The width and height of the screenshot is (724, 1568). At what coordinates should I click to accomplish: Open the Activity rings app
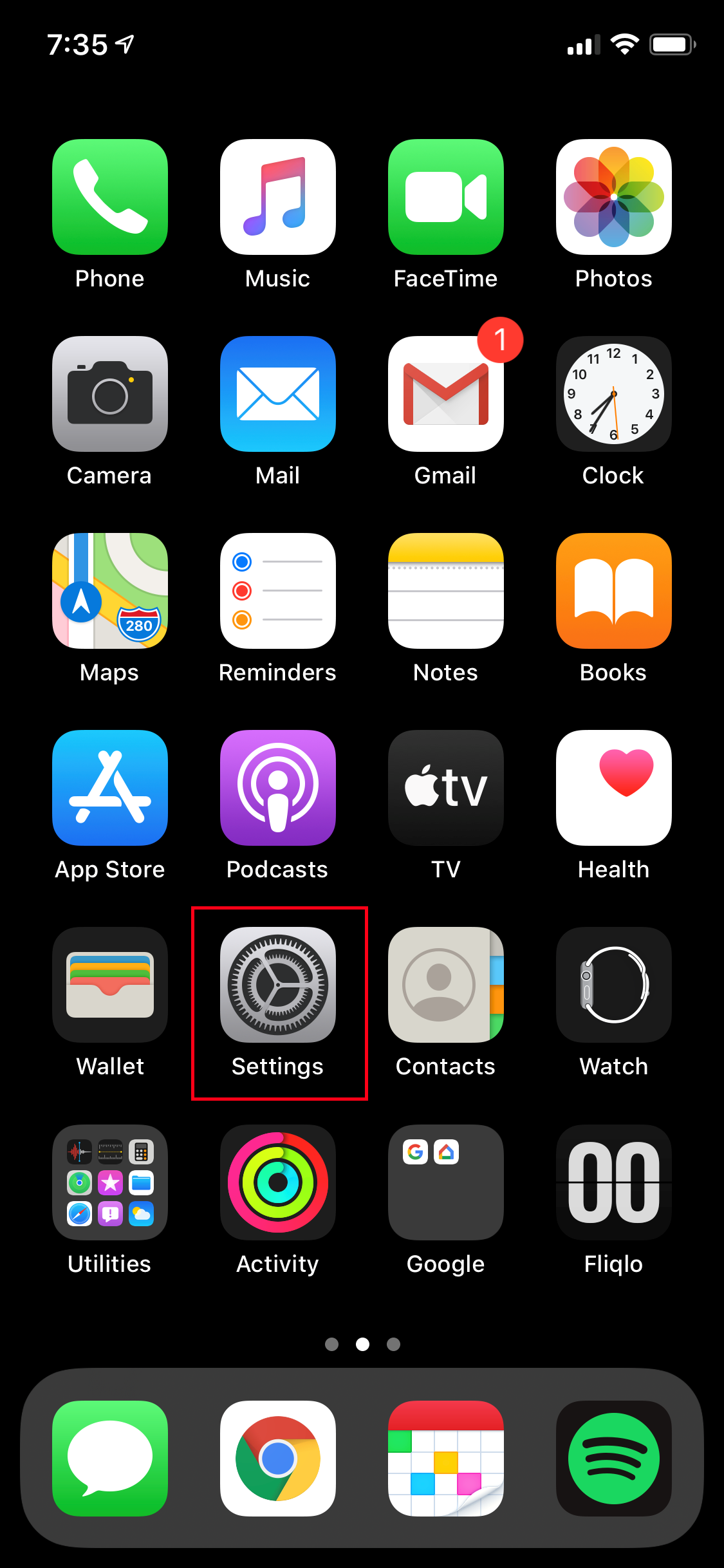point(277,1182)
